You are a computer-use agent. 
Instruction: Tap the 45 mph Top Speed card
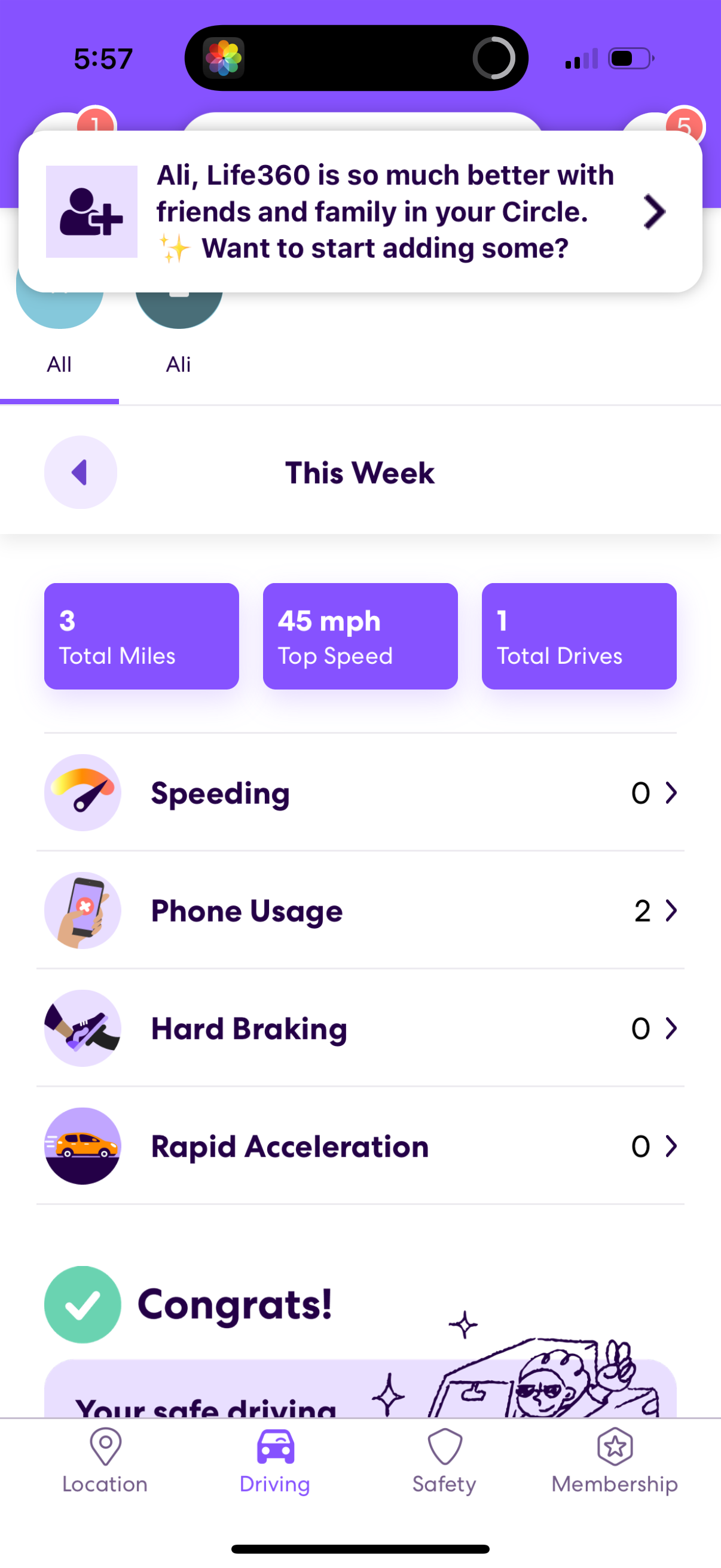coord(359,636)
